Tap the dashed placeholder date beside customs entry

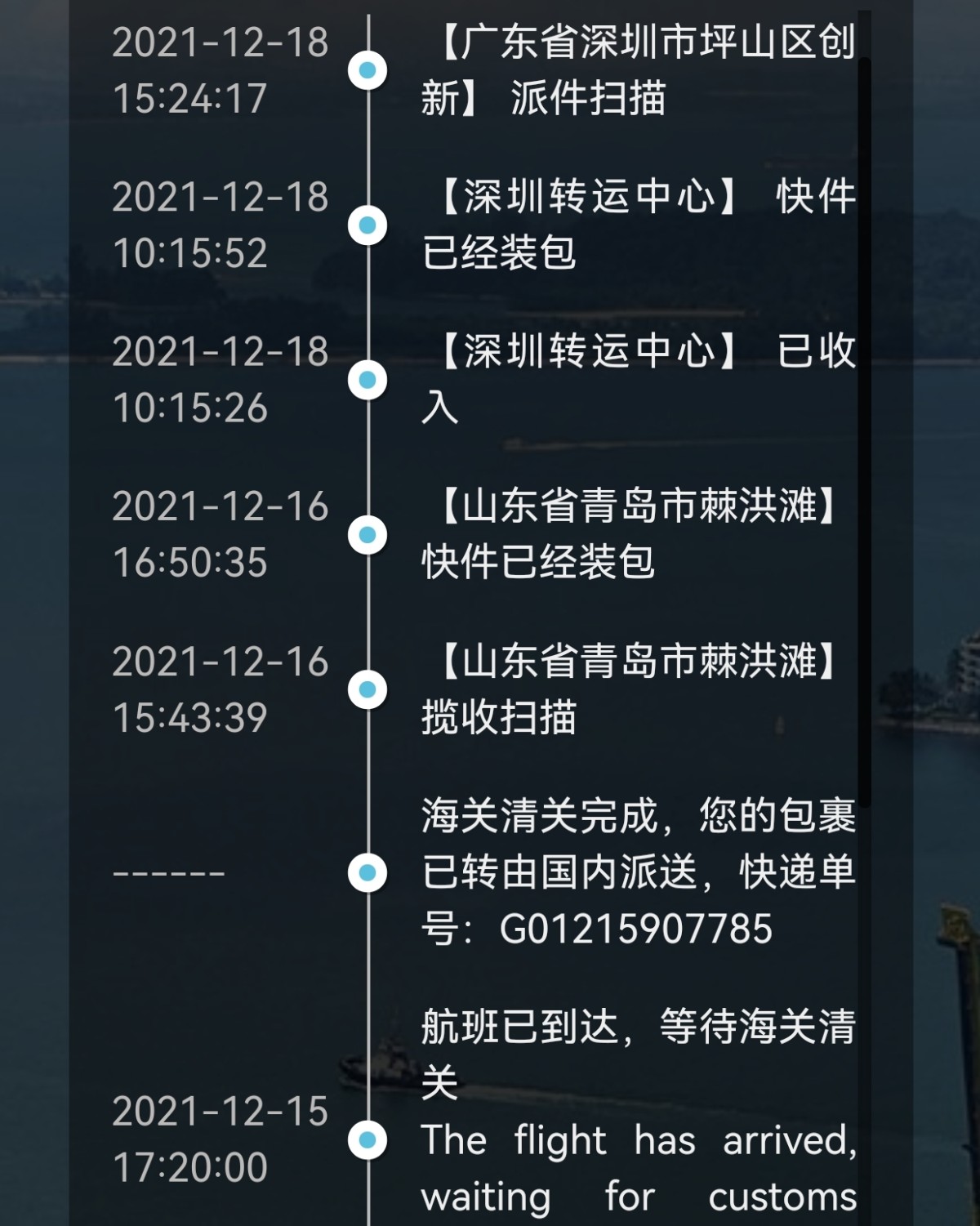point(167,872)
